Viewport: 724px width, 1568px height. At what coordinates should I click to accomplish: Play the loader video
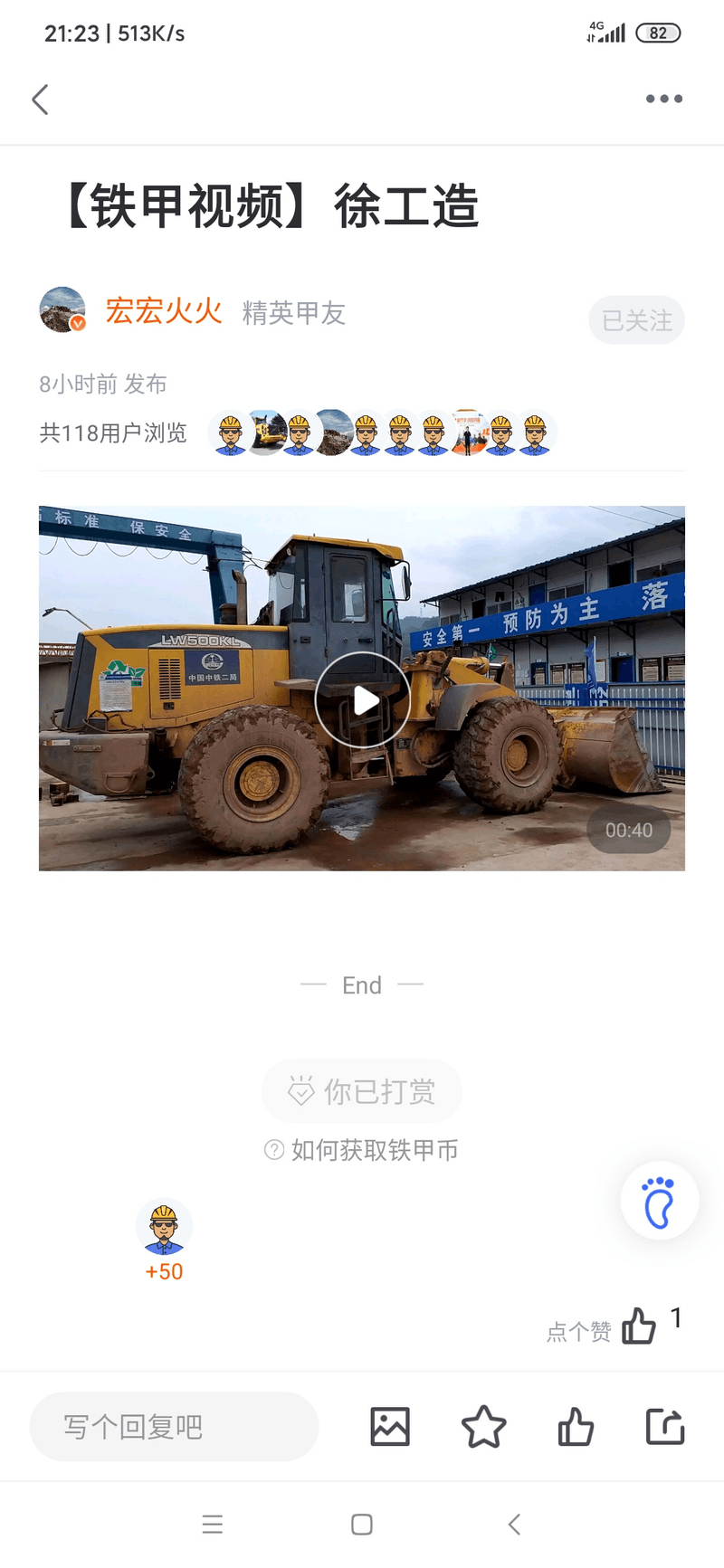(362, 699)
